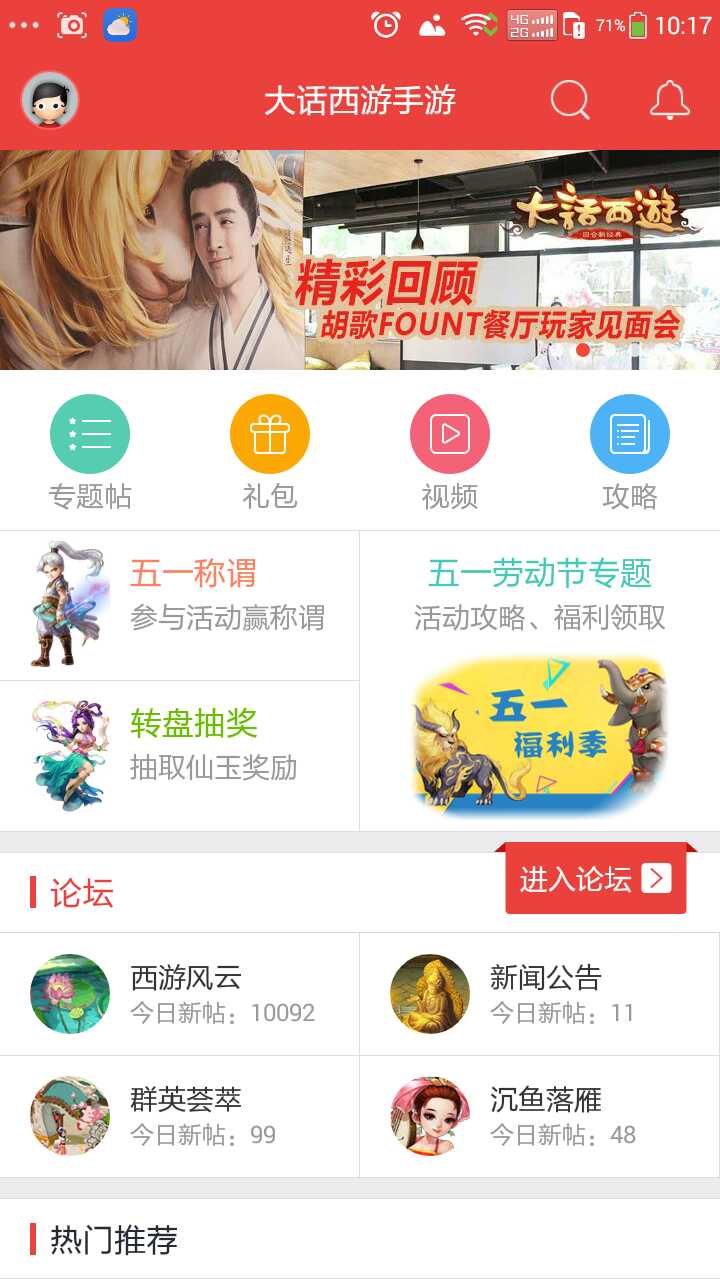
Task: Open the 新闻公告 forum board
Action: tap(540, 994)
